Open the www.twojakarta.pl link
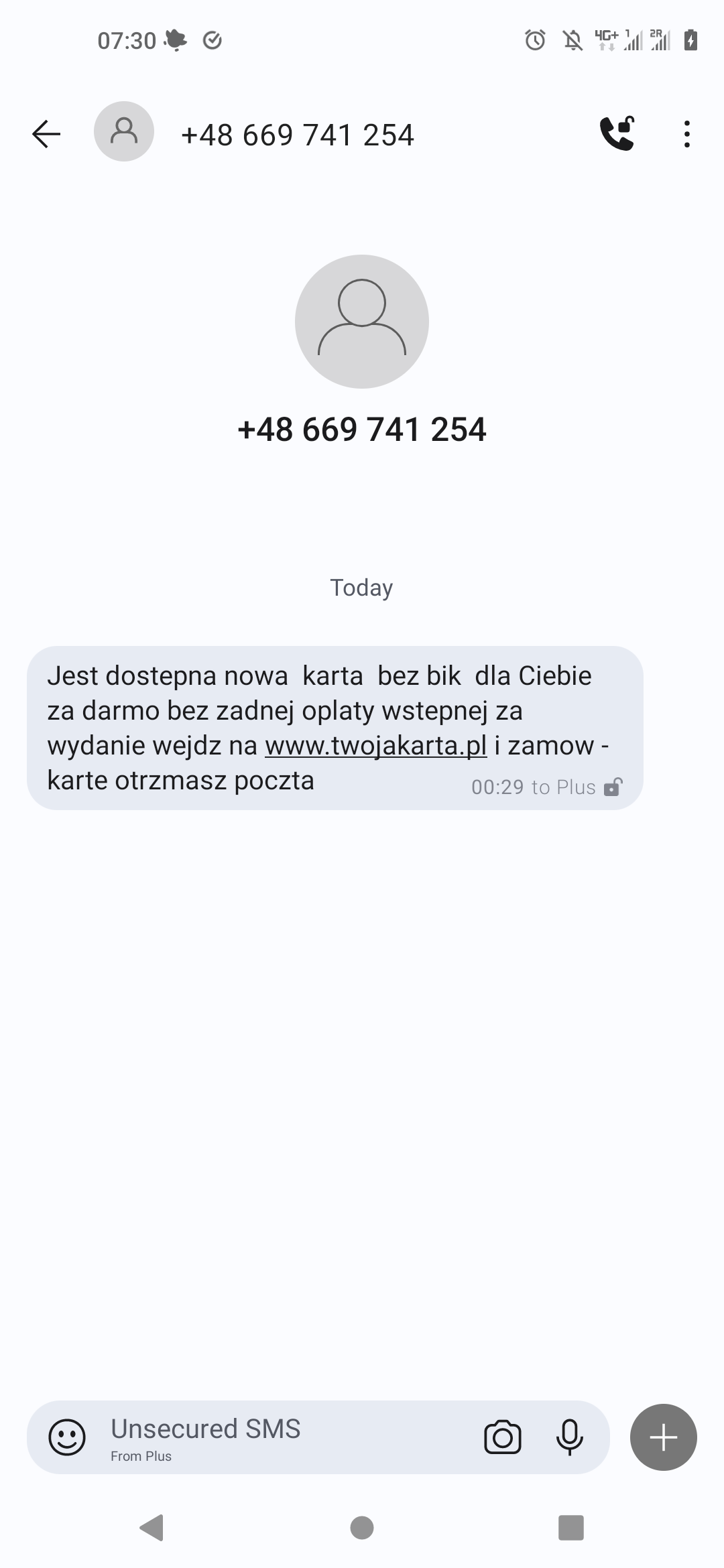This screenshot has height=1568, width=724. (x=375, y=745)
